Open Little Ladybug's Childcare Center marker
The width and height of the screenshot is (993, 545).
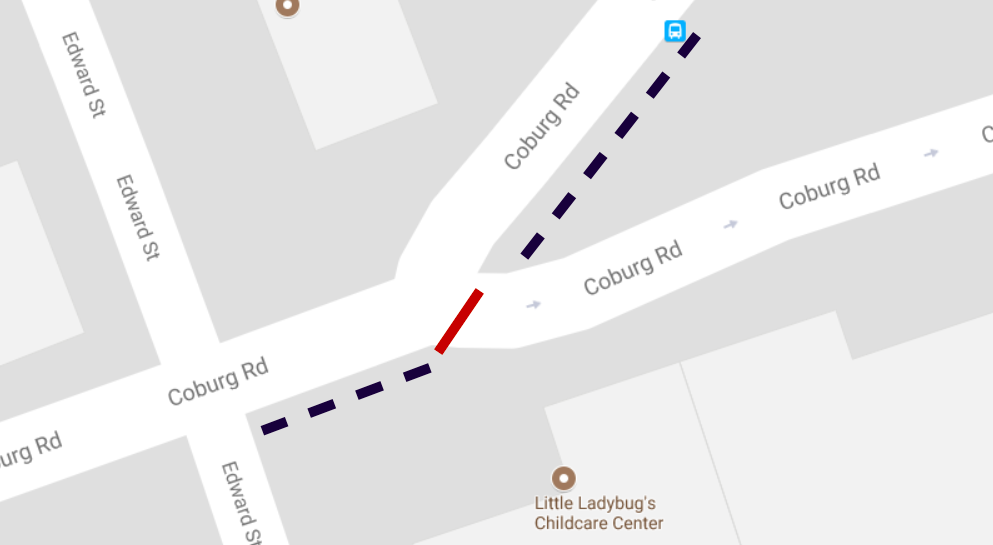point(565,478)
